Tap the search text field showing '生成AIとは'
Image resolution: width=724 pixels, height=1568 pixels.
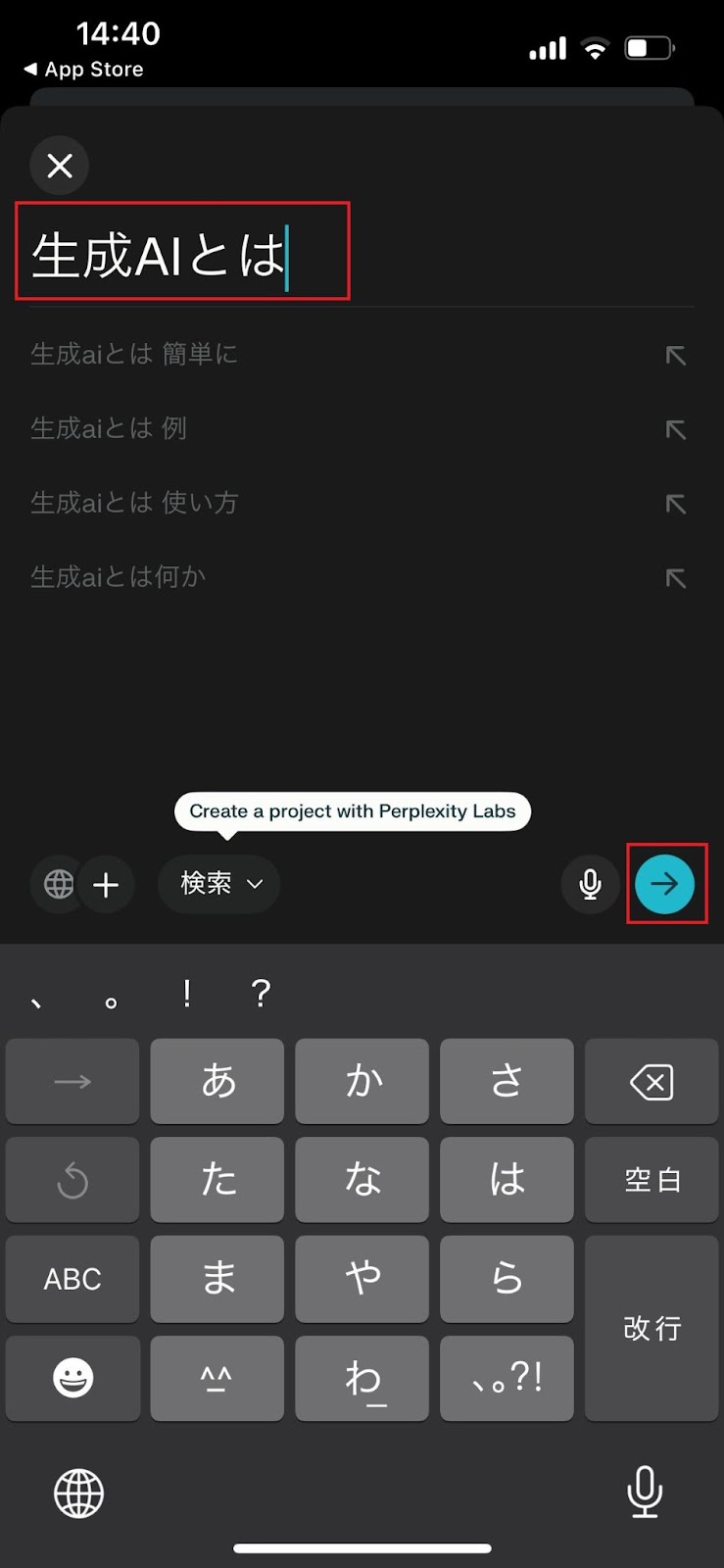tap(182, 250)
